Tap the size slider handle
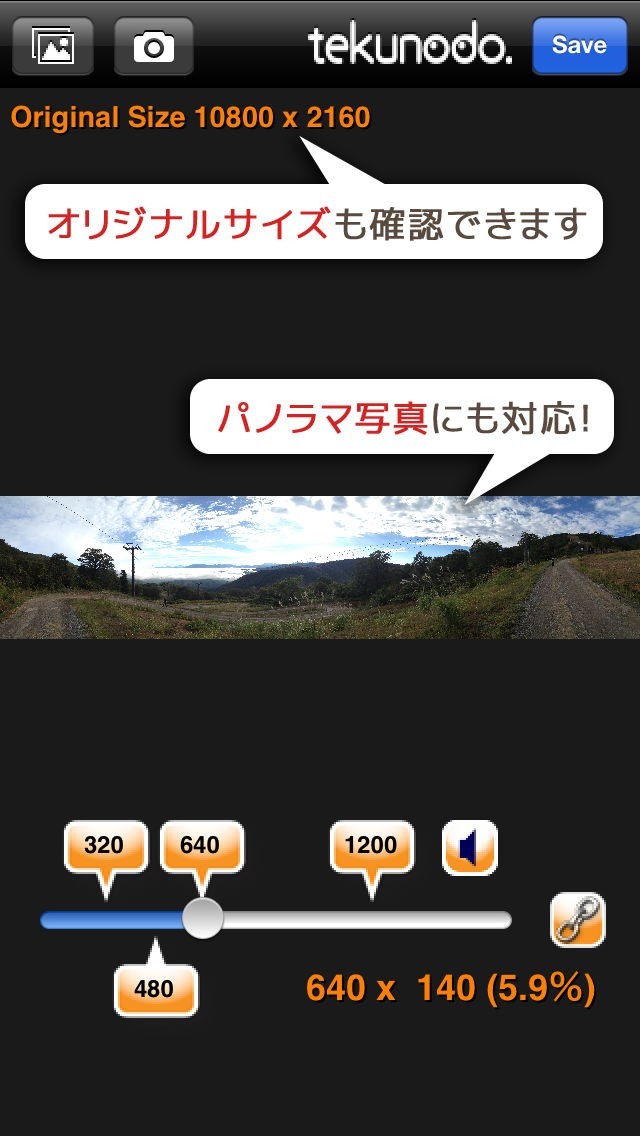640x1136 pixels. 202,919
